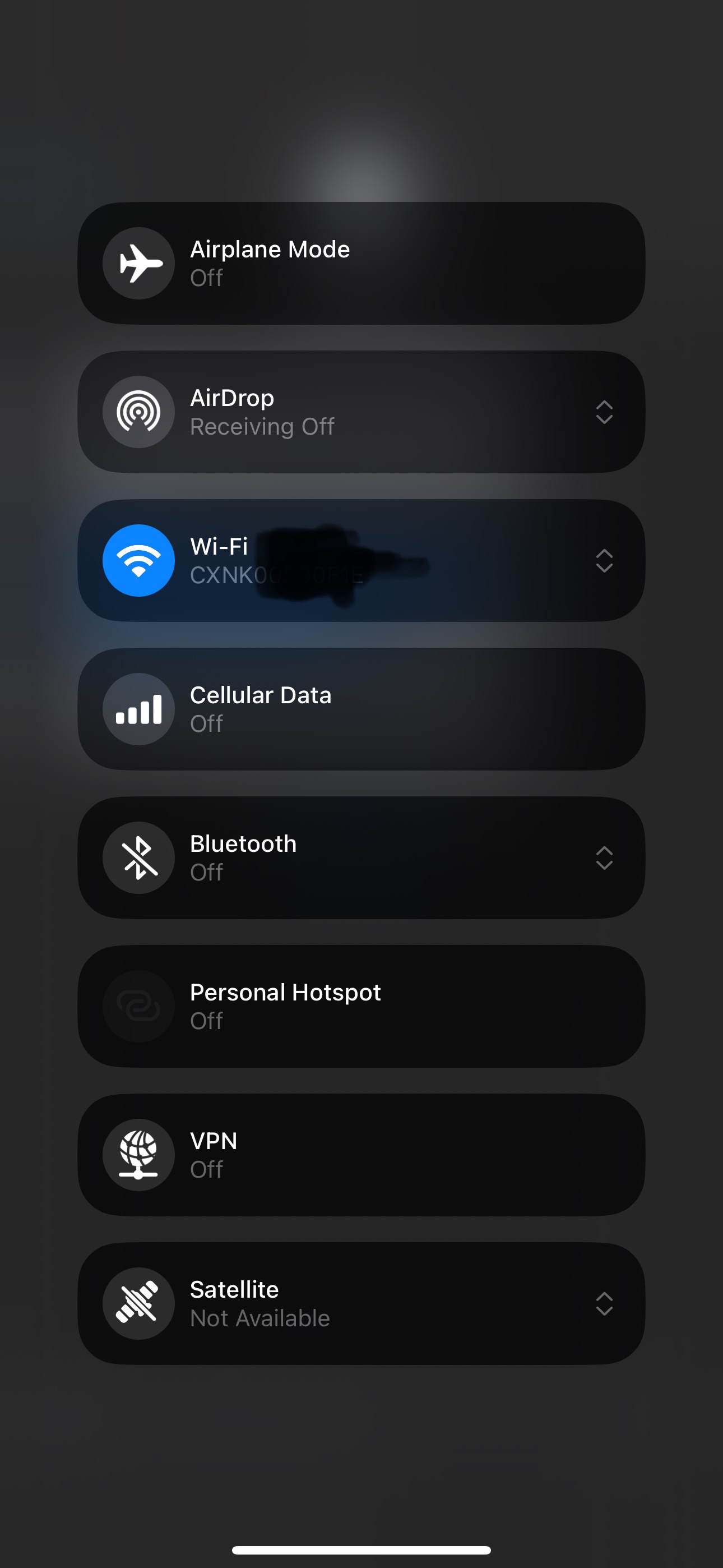Expand Bluetooth device options

[604, 857]
